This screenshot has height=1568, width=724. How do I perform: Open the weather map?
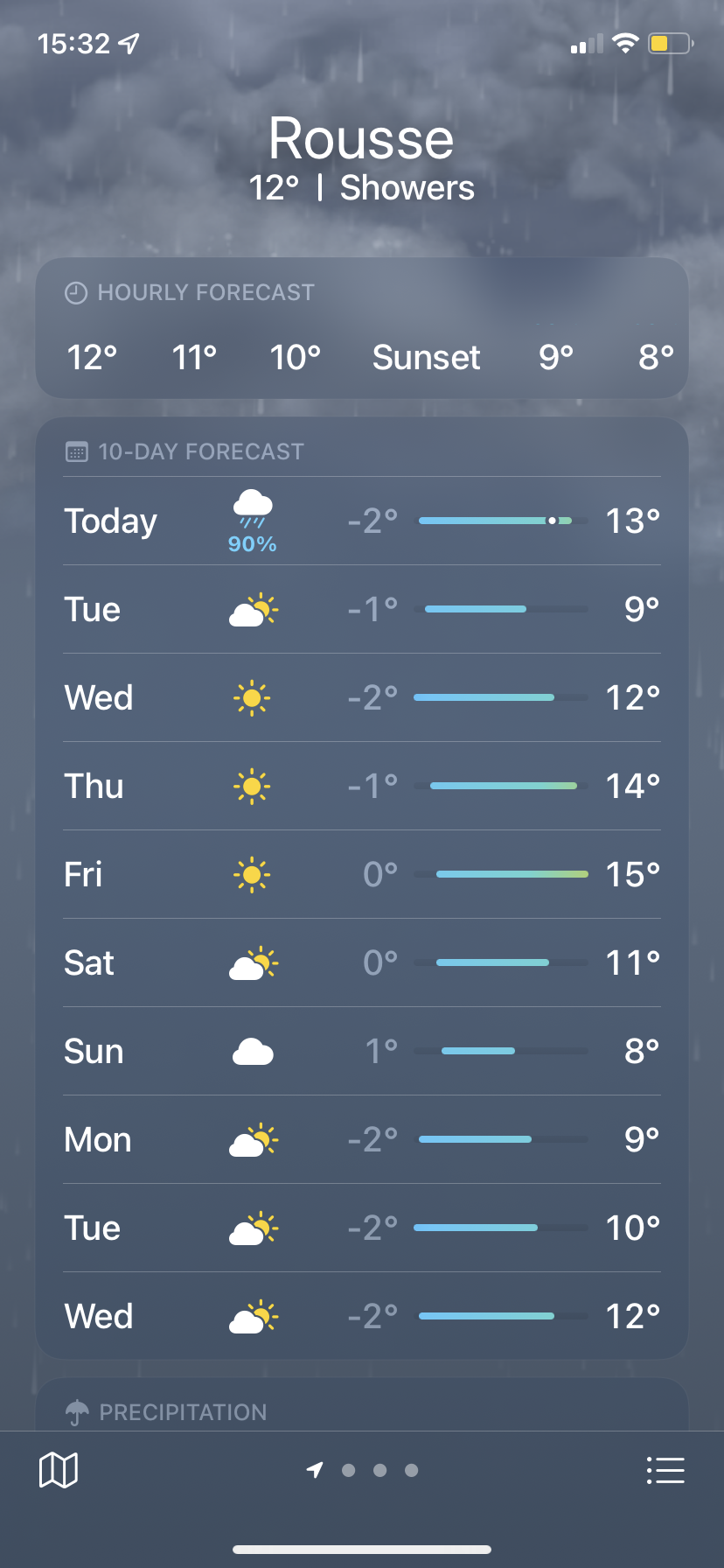tap(59, 1470)
